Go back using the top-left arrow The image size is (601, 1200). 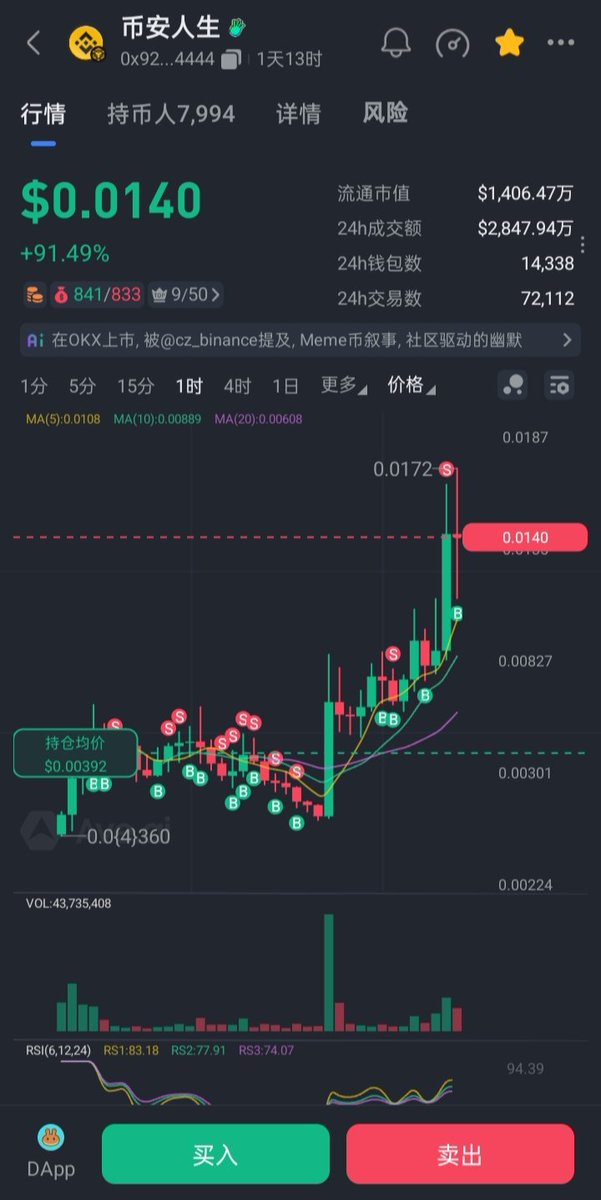click(x=34, y=43)
